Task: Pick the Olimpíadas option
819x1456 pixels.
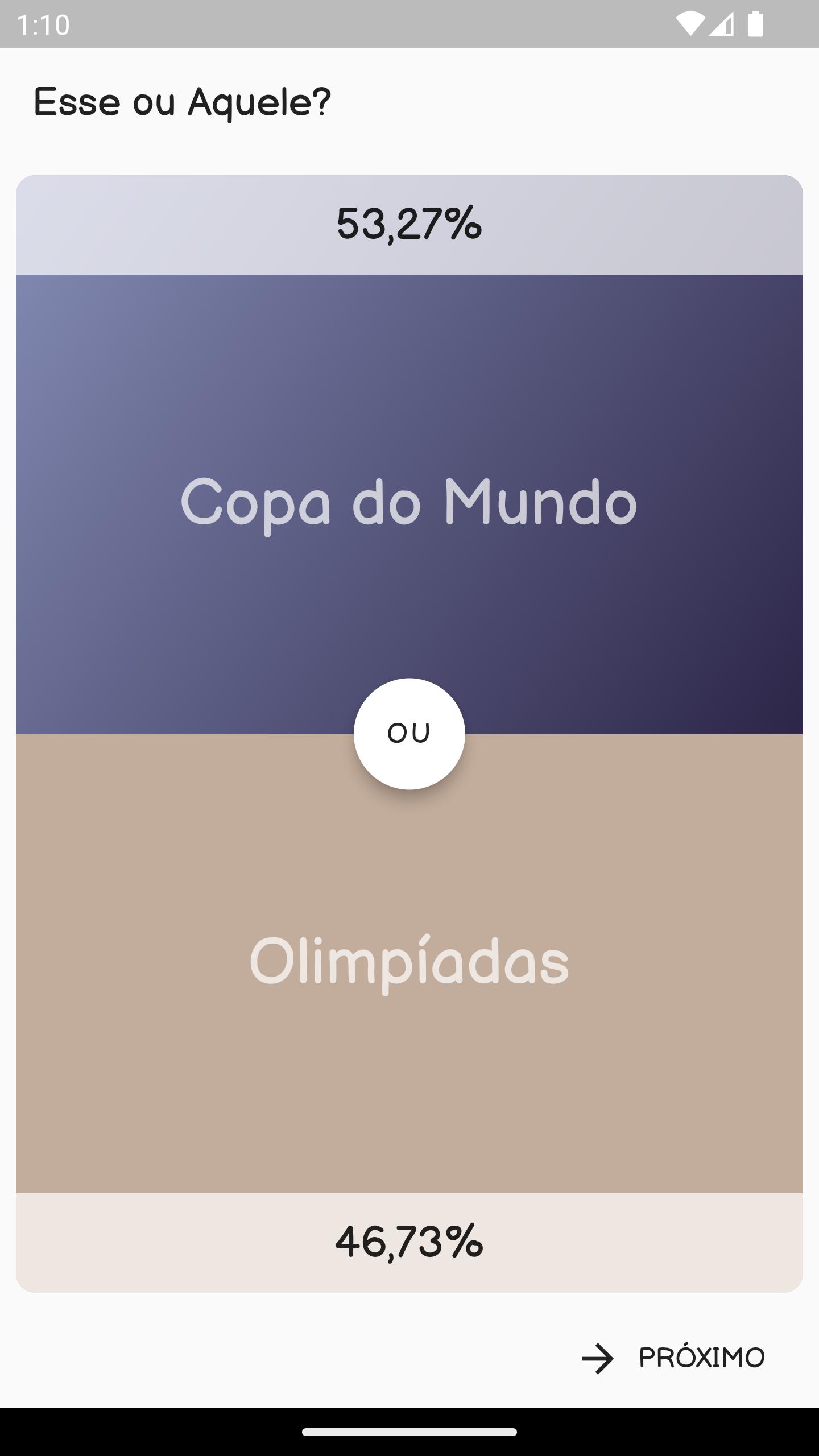Action: point(409,962)
